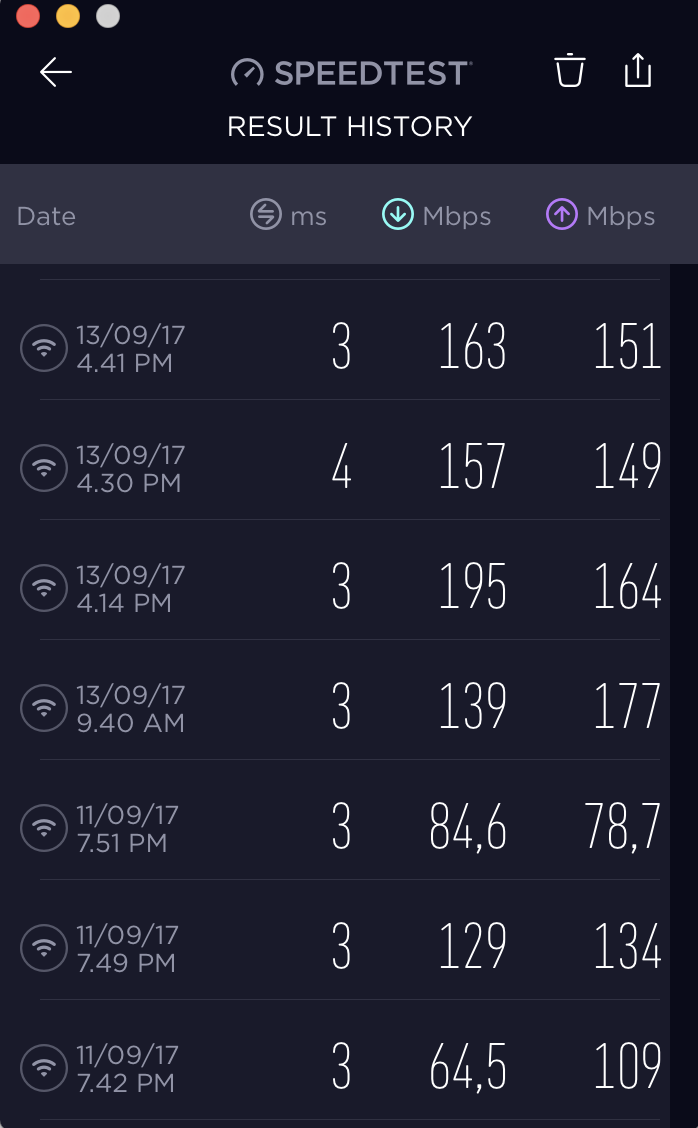Sort by the download Mbps column
The height and width of the screenshot is (1128, 698).
click(x=436, y=215)
